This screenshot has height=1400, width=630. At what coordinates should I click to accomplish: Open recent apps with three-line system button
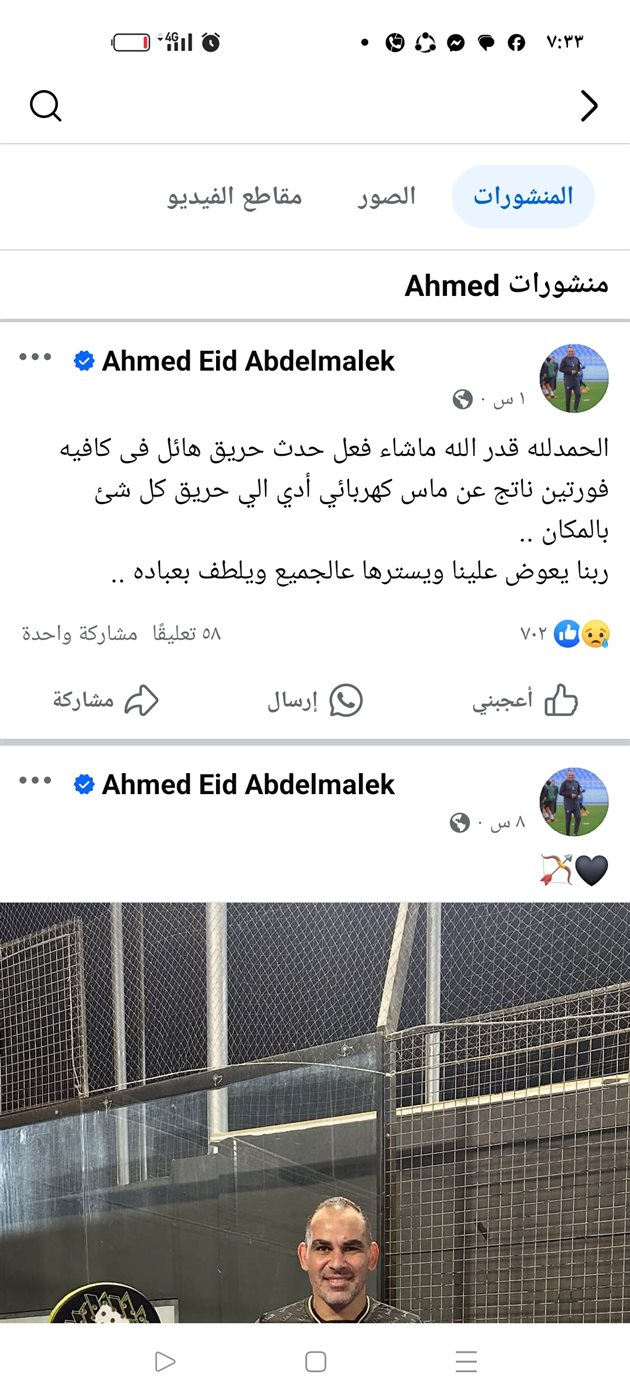(x=466, y=1361)
